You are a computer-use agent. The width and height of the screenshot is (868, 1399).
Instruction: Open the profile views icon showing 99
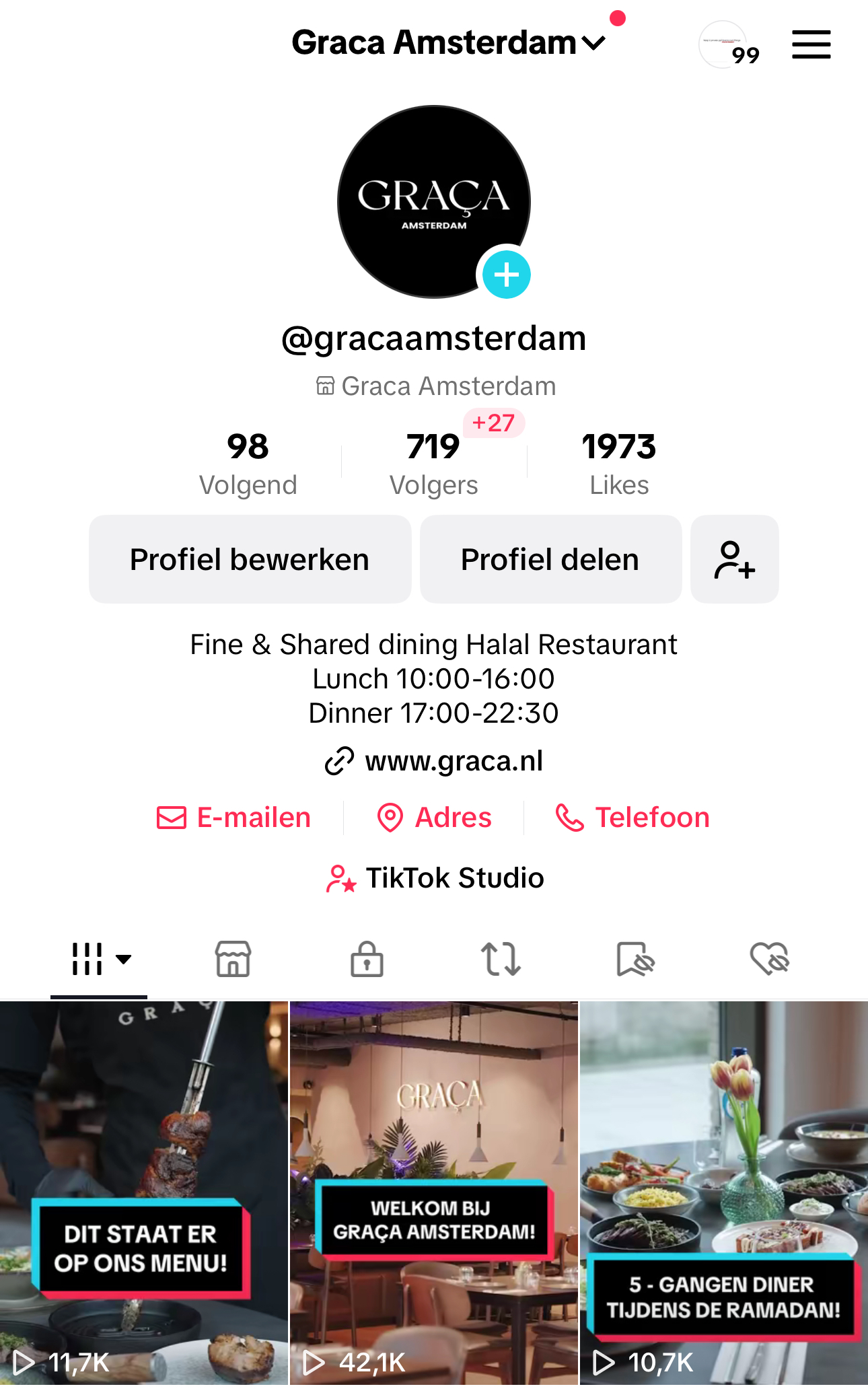[727, 45]
